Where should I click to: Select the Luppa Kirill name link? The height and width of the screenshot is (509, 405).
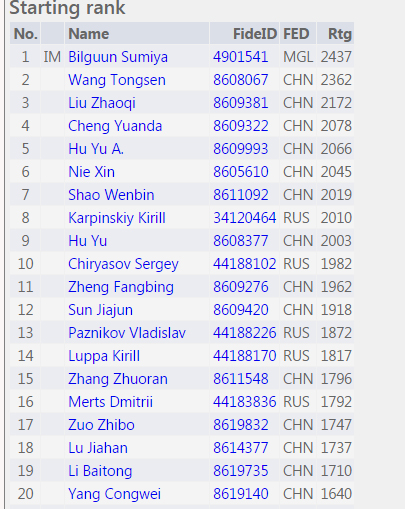(104, 356)
